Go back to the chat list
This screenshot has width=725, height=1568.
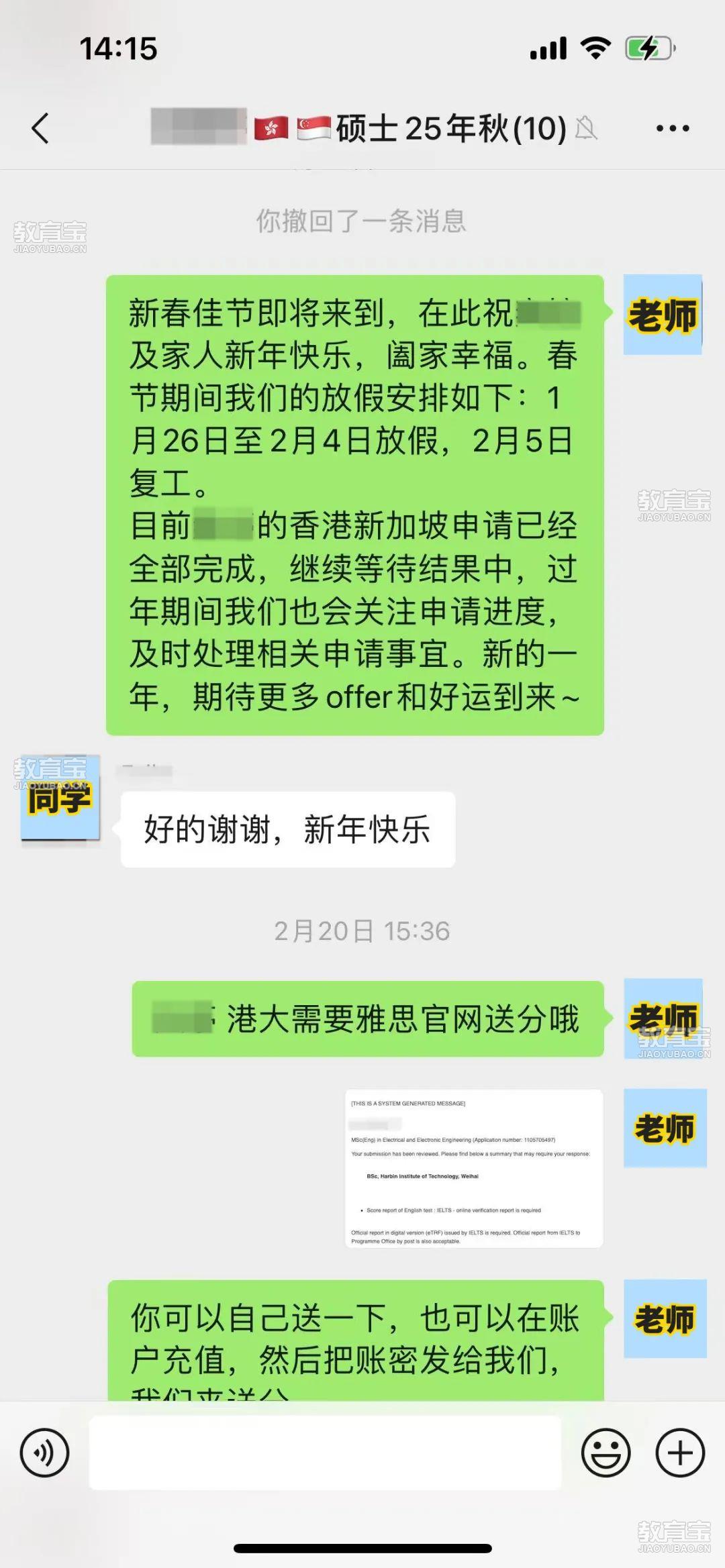point(40,128)
